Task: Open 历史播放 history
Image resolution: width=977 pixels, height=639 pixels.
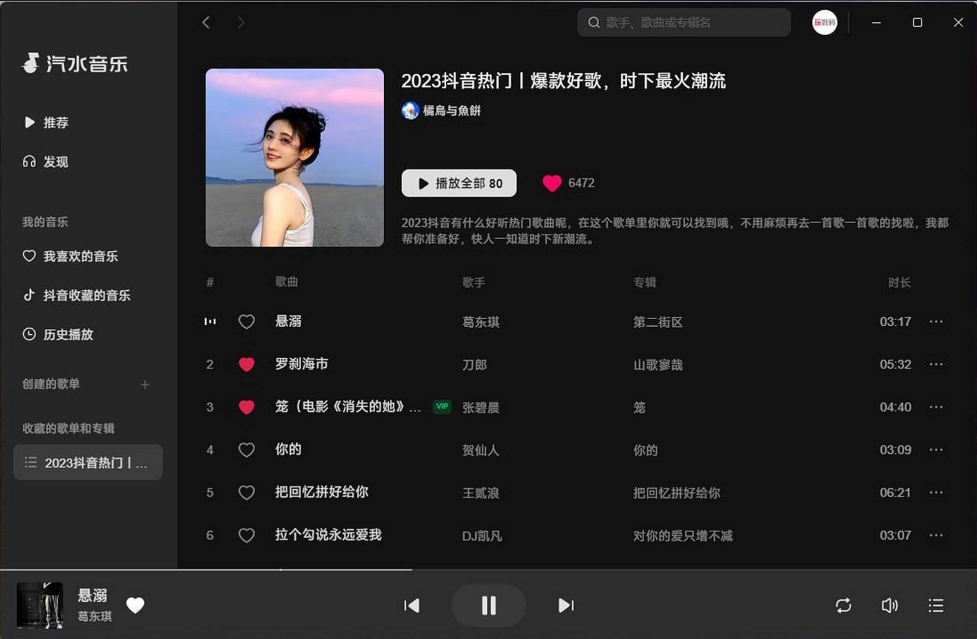Action: pyautogui.click(x=67, y=334)
